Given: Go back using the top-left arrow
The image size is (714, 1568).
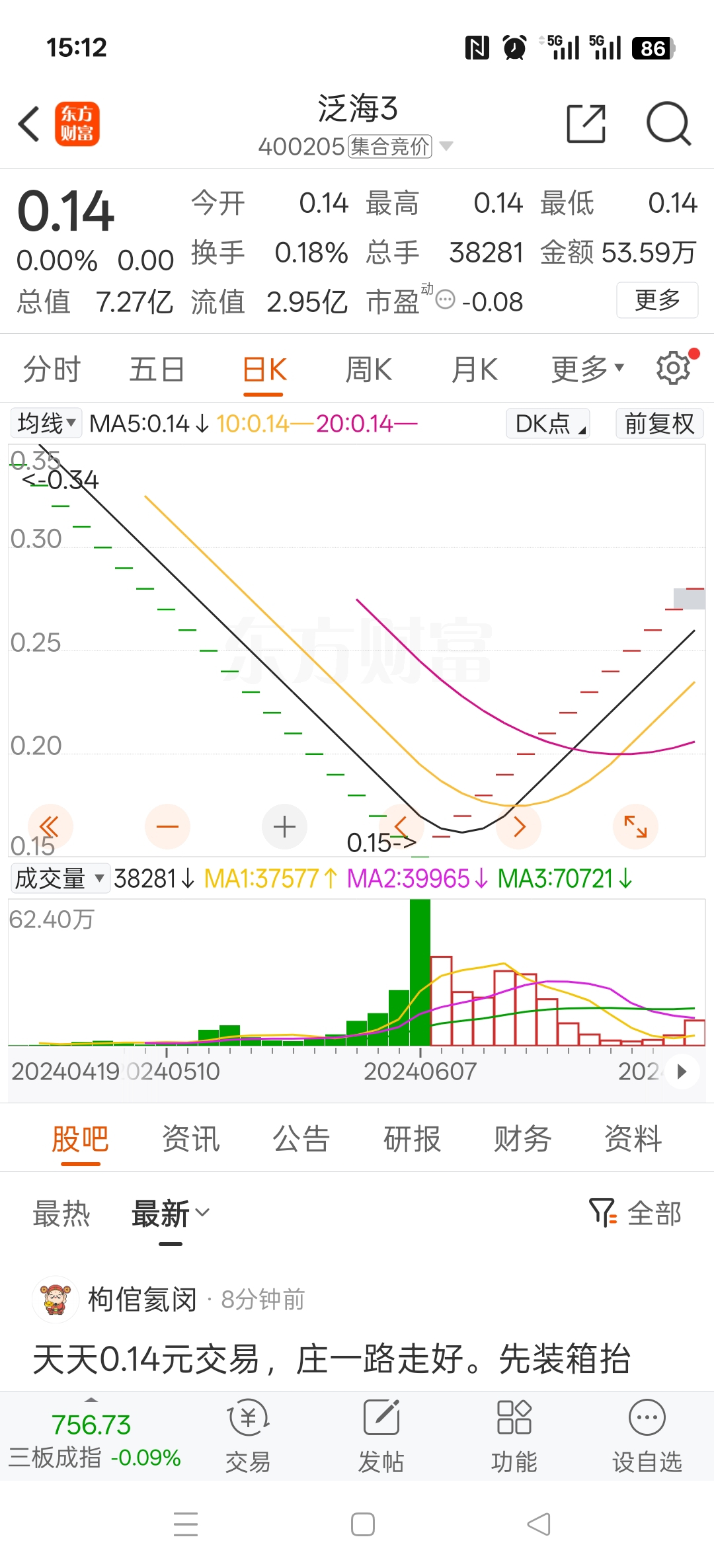Looking at the screenshot, I should 30,124.
